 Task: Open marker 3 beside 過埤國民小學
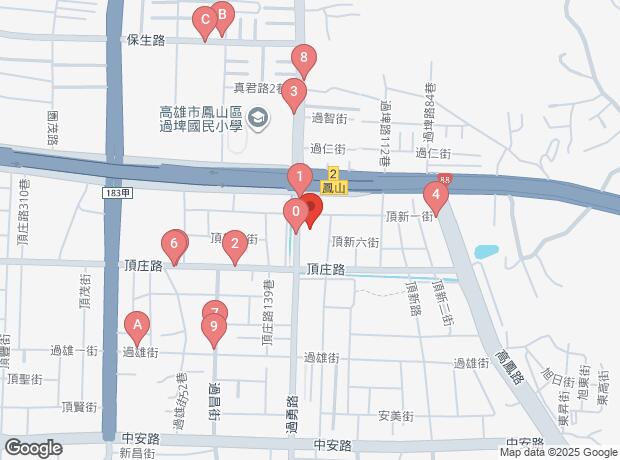(x=292, y=94)
